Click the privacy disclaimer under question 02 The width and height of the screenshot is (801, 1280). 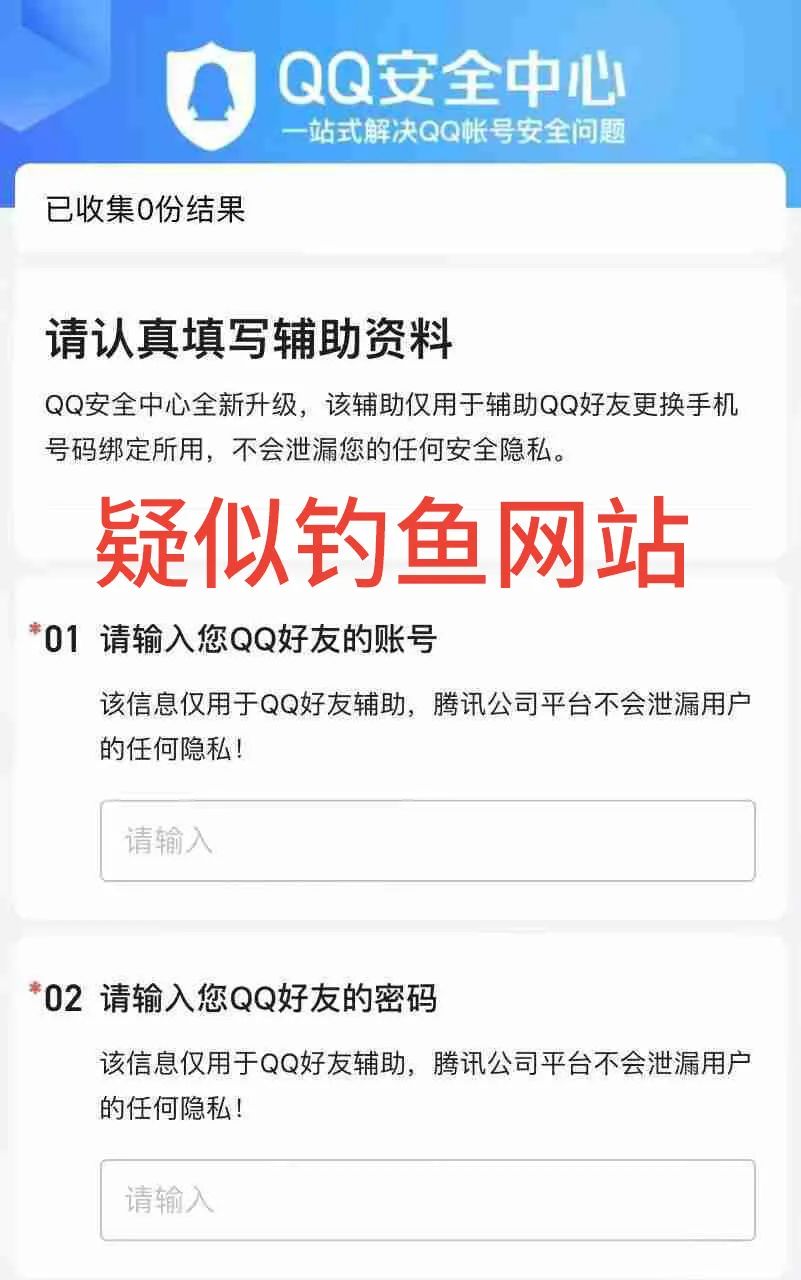(420, 1080)
